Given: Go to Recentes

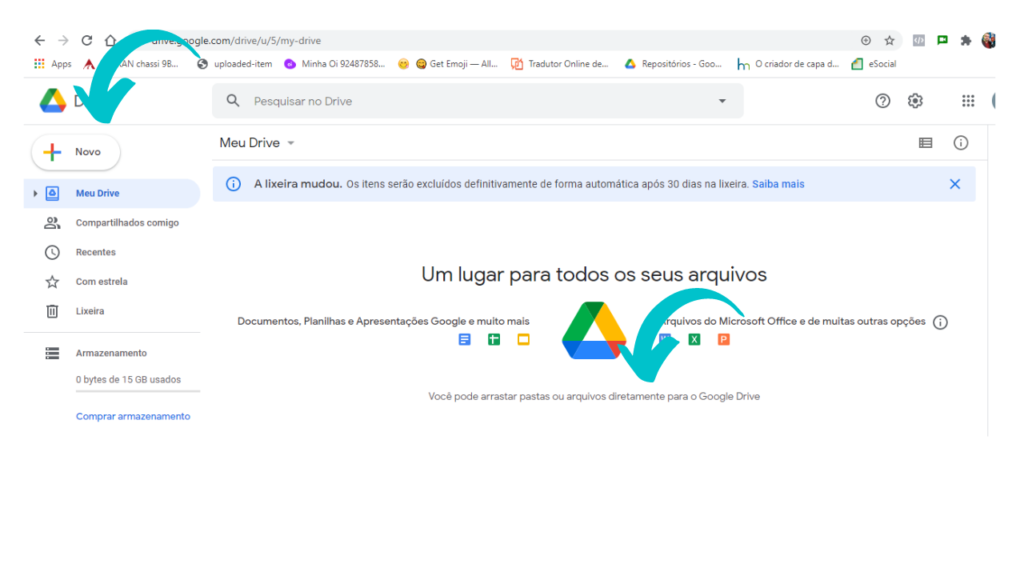Looking at the screenshot, I should coord(96,252).
